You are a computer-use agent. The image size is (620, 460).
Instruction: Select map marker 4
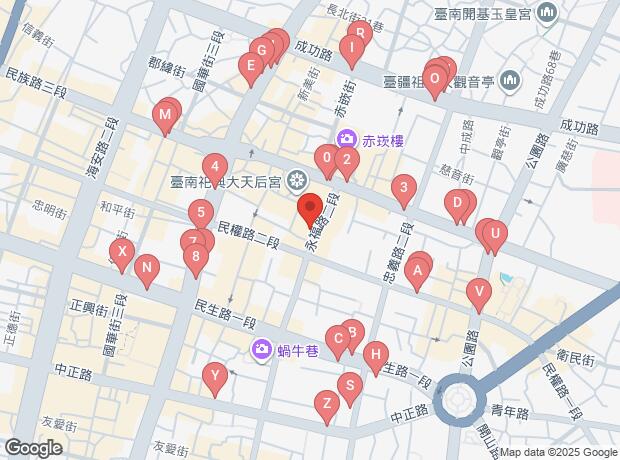[215, 171]
